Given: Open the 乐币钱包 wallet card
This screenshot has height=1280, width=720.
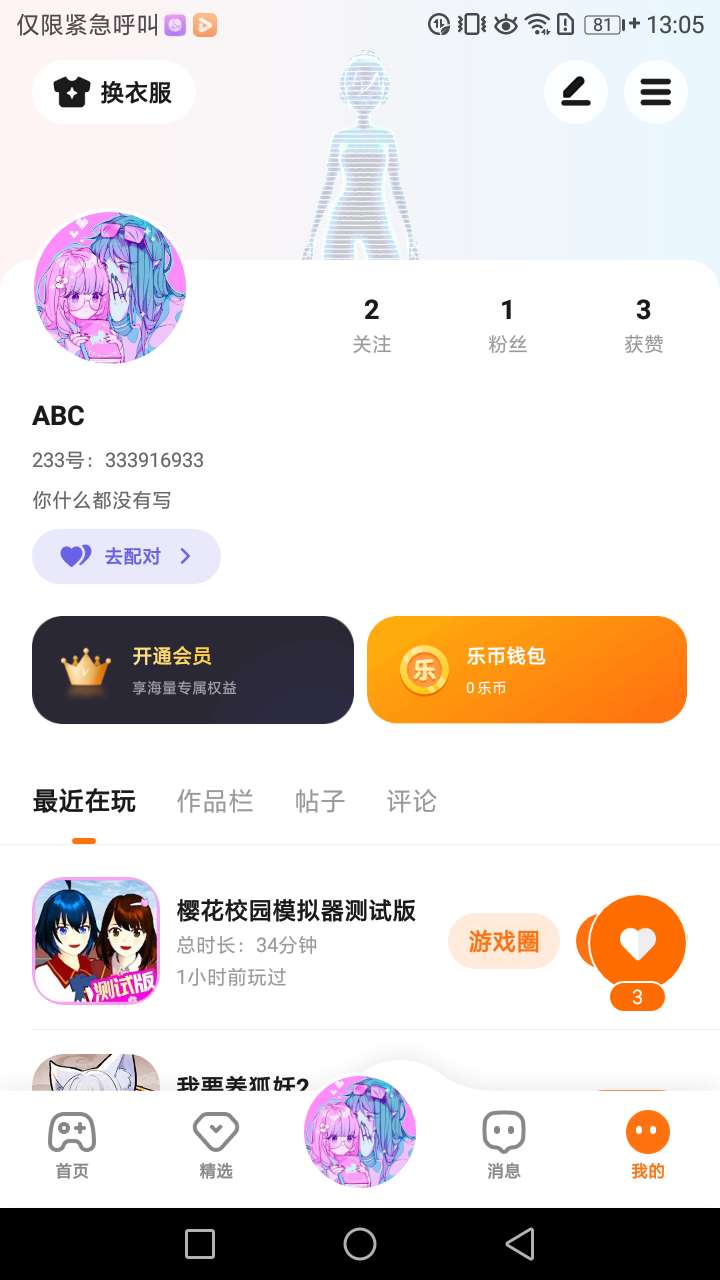Looking at the screenshot, I should point(526,670).
